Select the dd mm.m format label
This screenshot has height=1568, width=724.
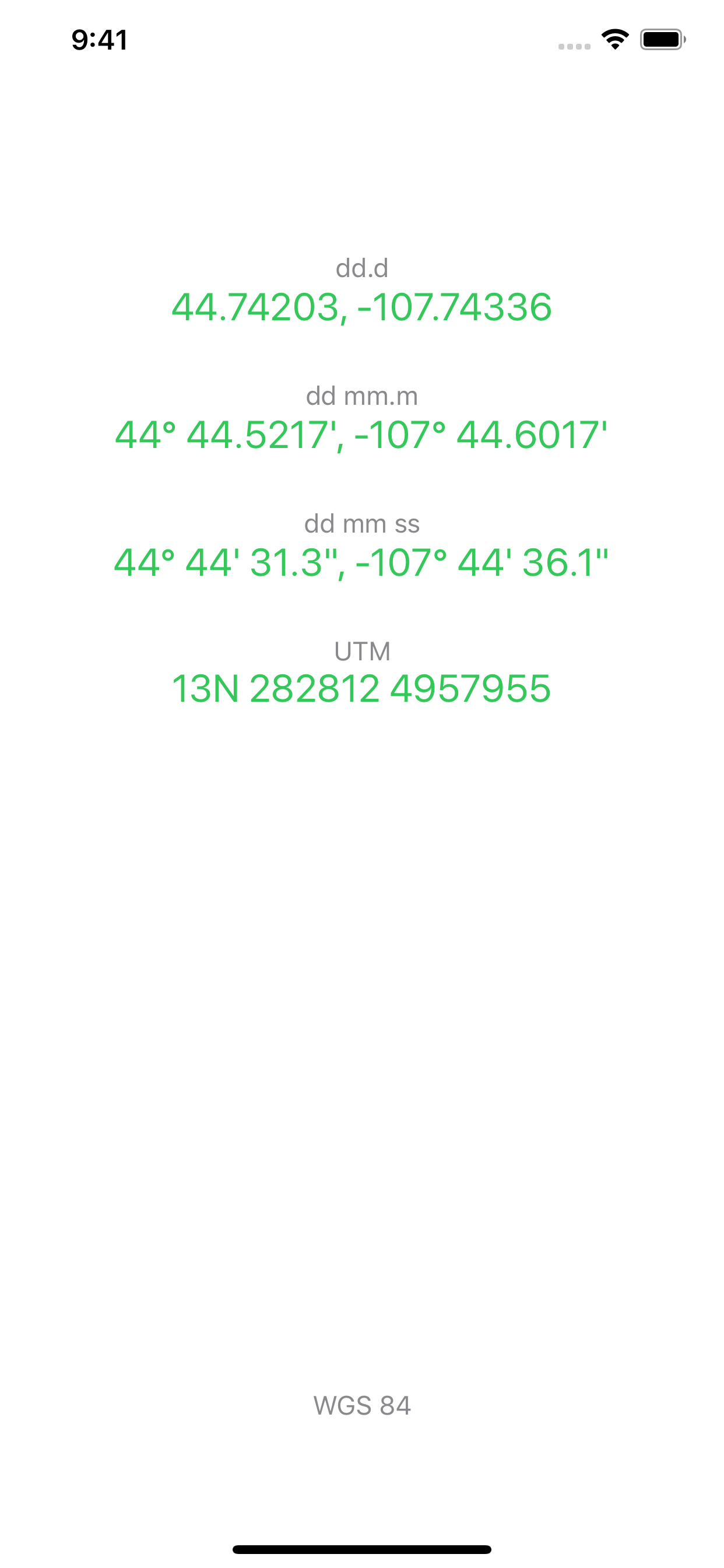point(362,397)
